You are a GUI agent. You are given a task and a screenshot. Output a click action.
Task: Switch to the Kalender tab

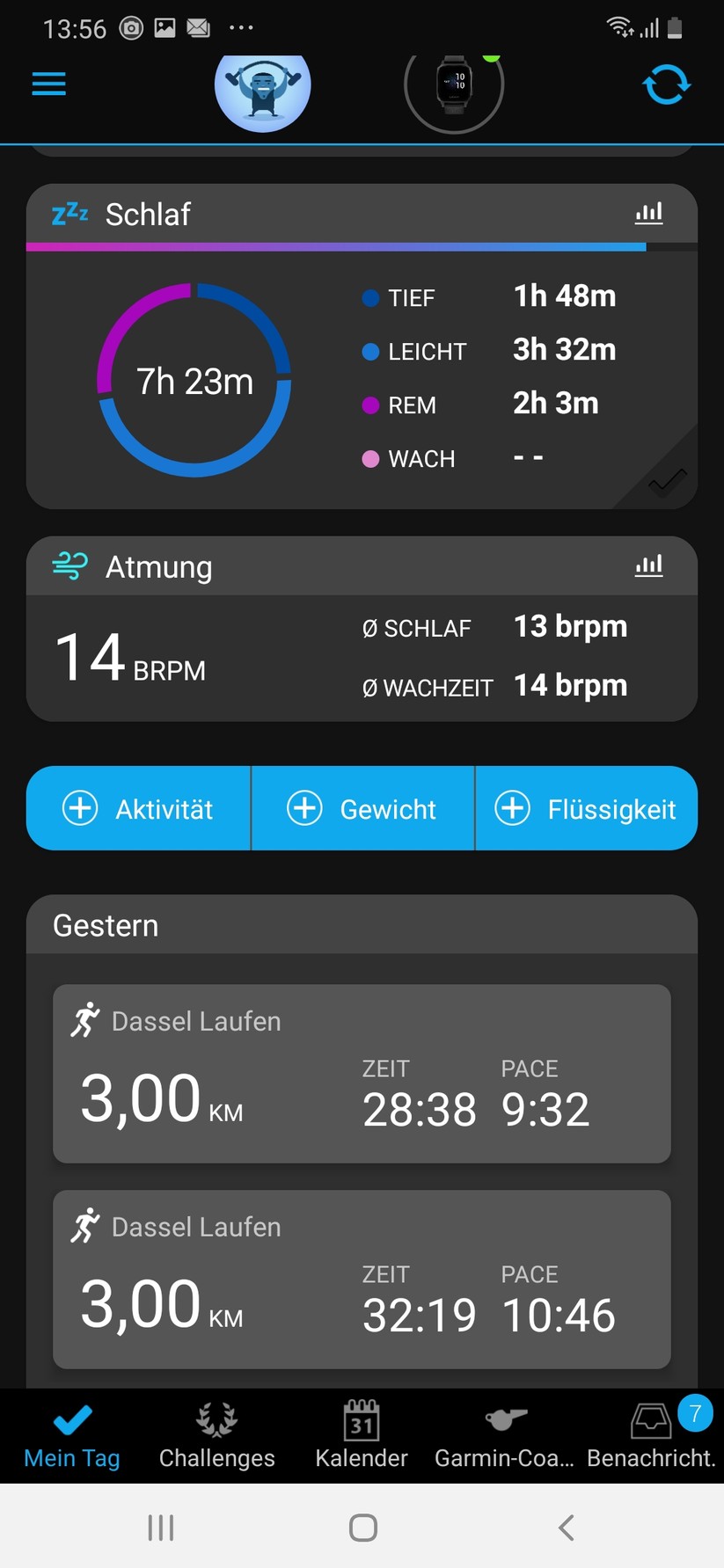[362, 1435]
